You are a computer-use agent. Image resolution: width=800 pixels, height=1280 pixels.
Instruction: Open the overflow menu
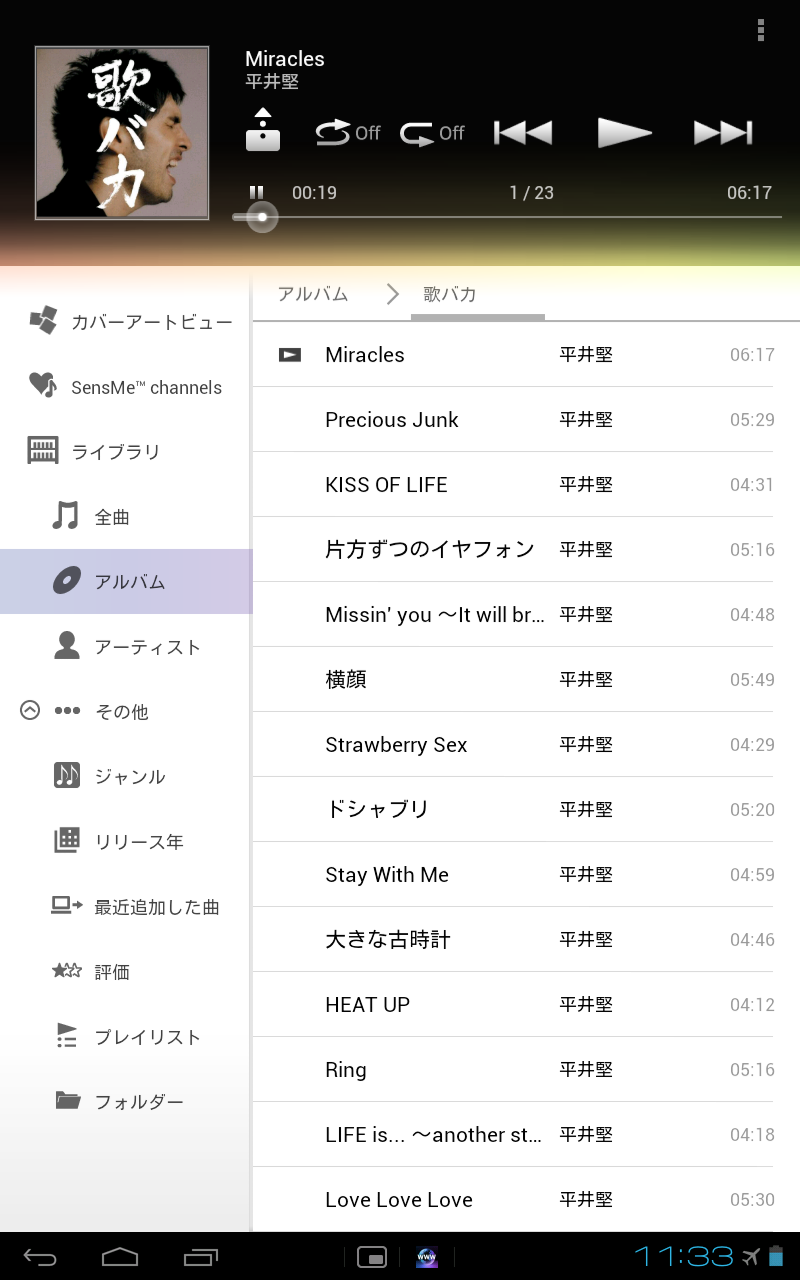[x=761, y=30]
